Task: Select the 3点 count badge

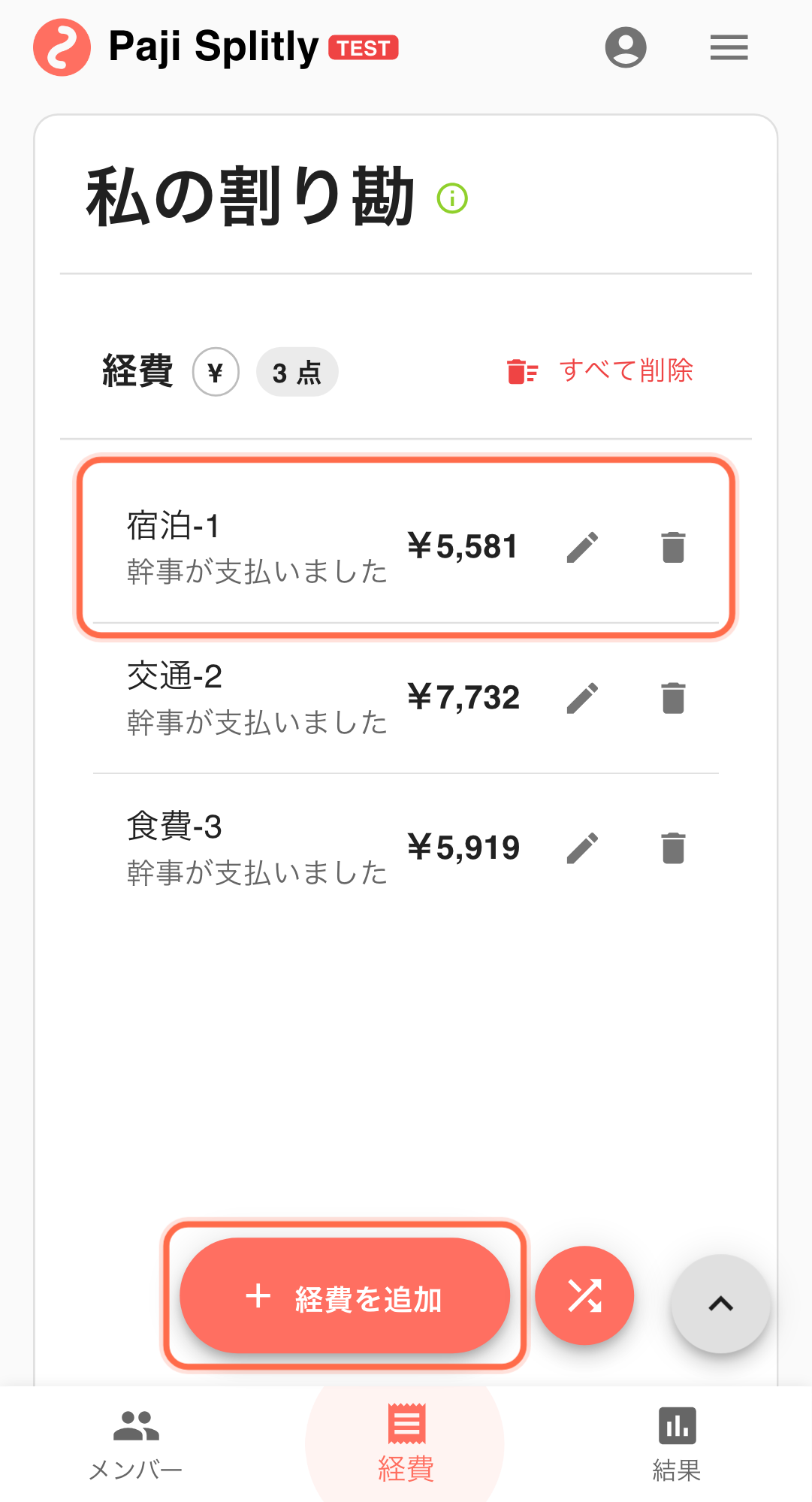Action: 297,370
